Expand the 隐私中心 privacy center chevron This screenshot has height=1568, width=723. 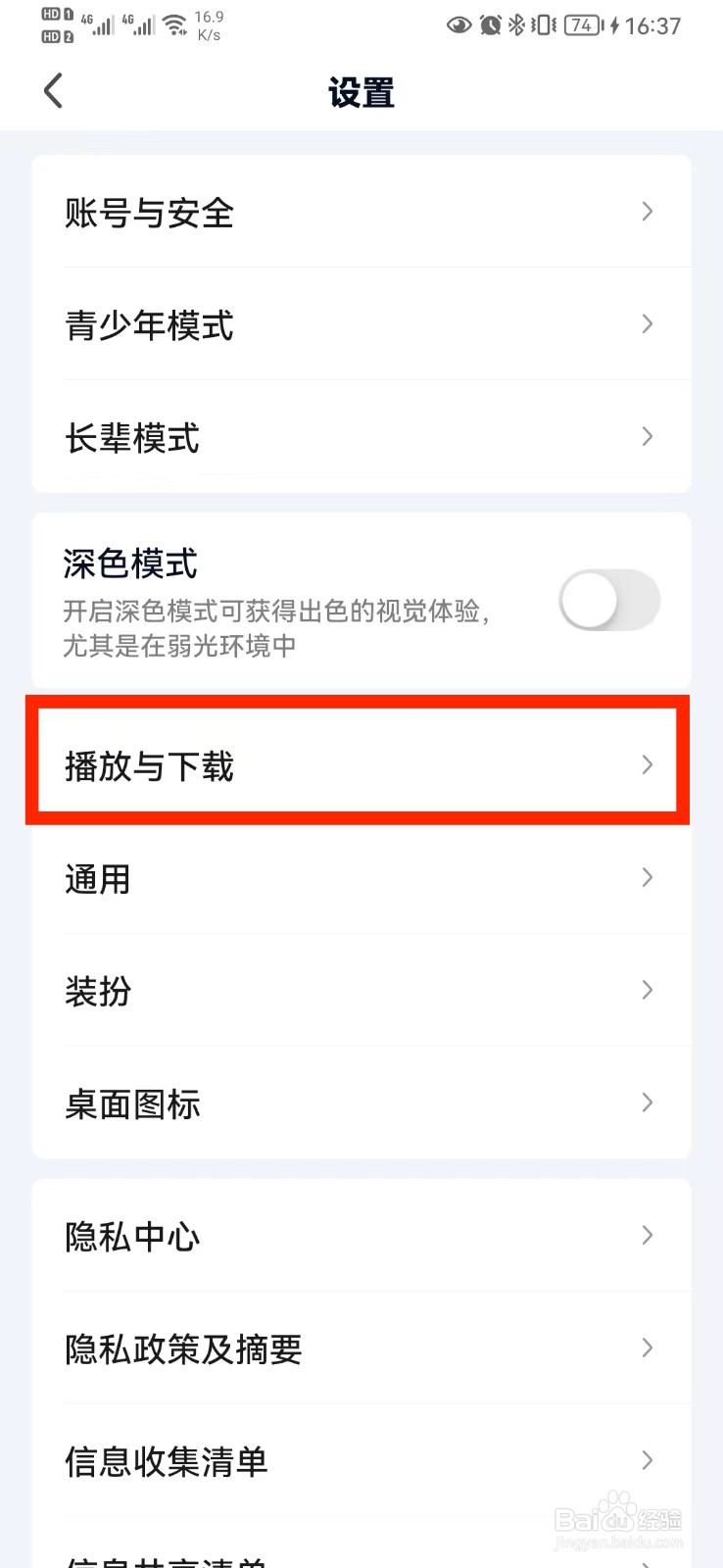point(648,1236)
